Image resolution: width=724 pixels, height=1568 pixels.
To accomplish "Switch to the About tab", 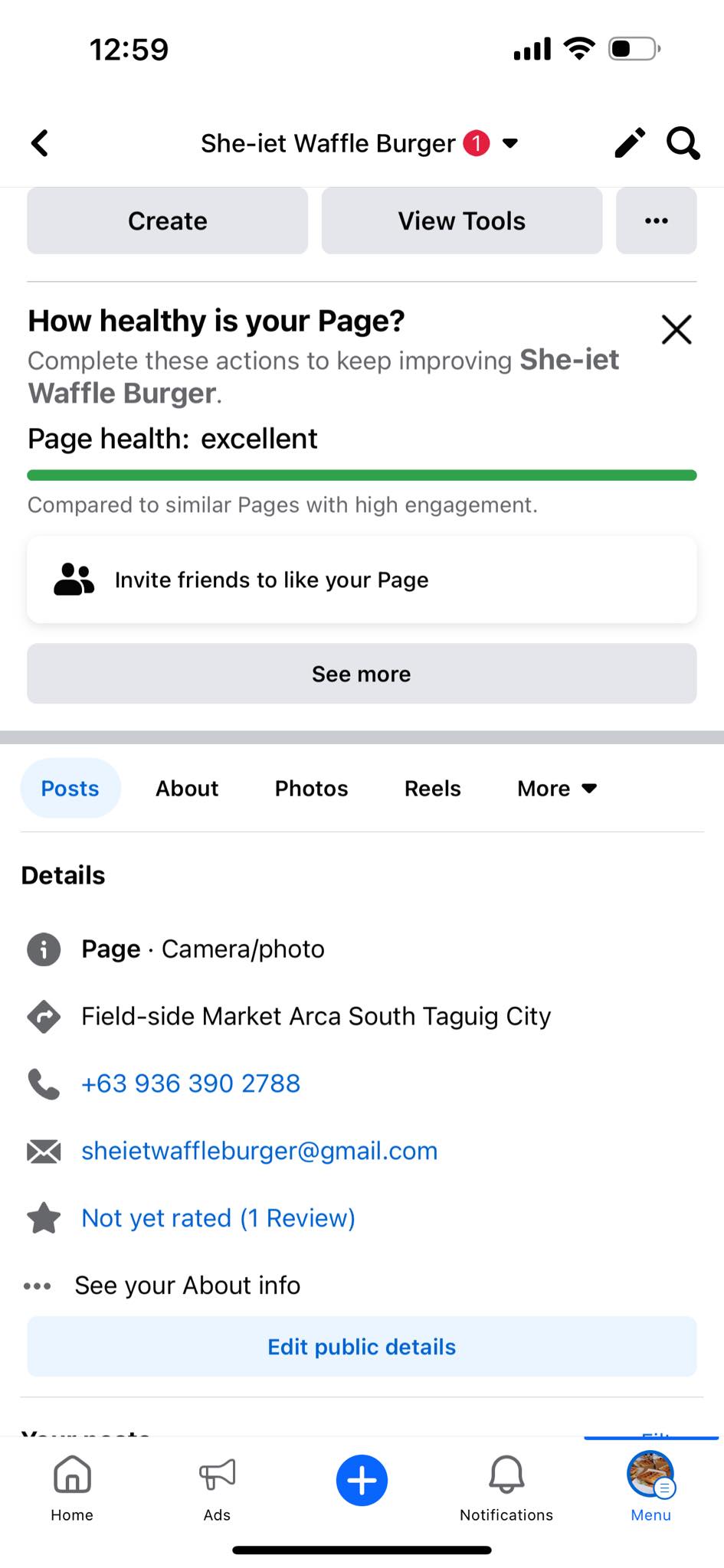I will (187, 789).
